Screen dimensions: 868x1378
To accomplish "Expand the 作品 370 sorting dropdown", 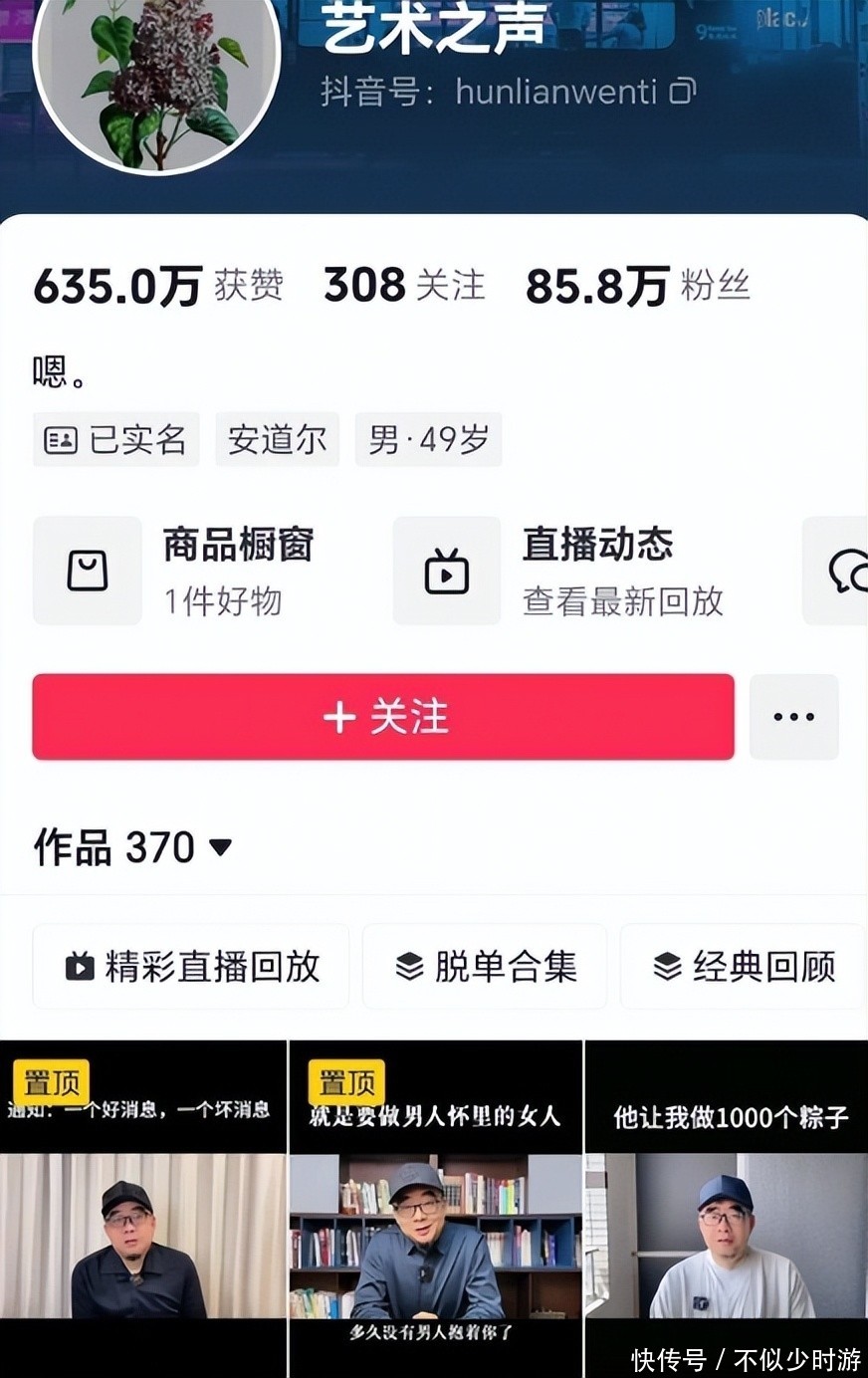I will click(x=220, y=847).
